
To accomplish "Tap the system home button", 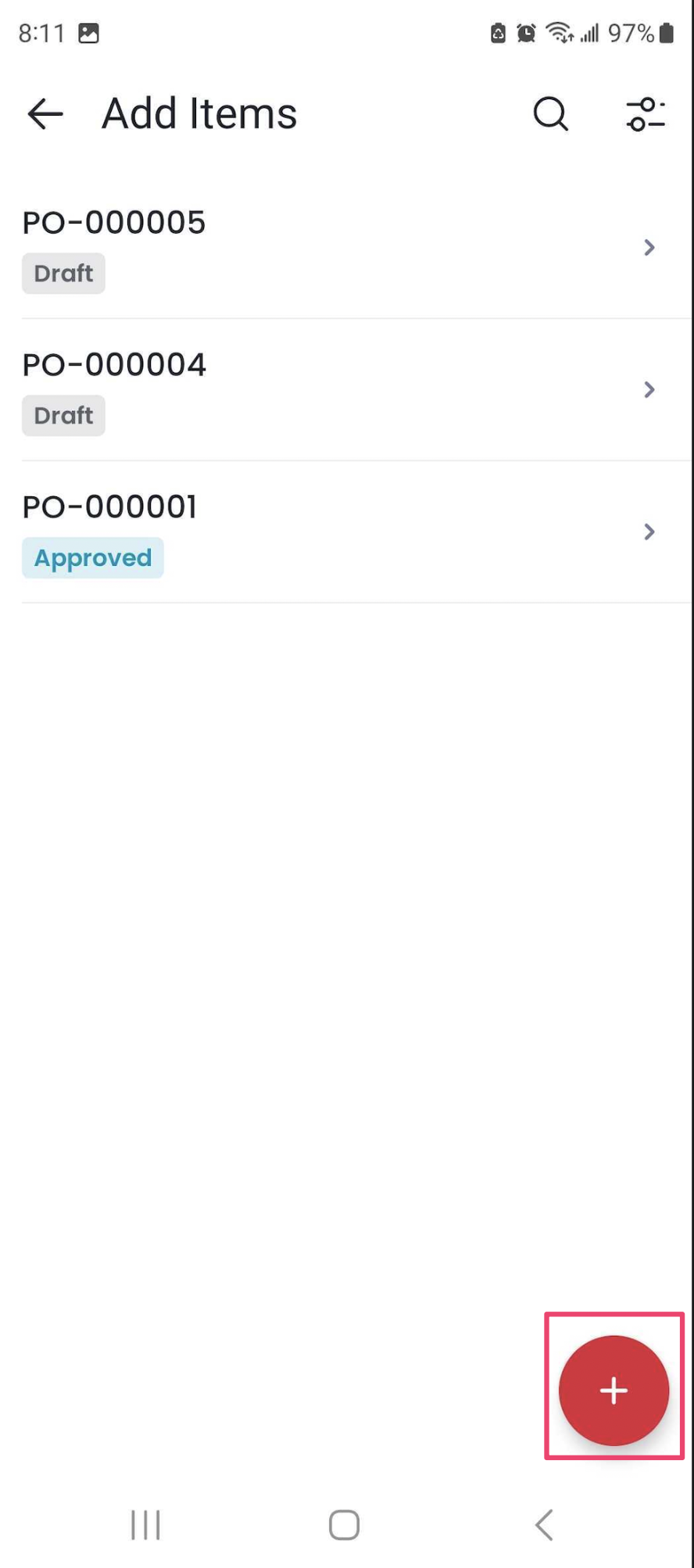I will coord(344,1524).
